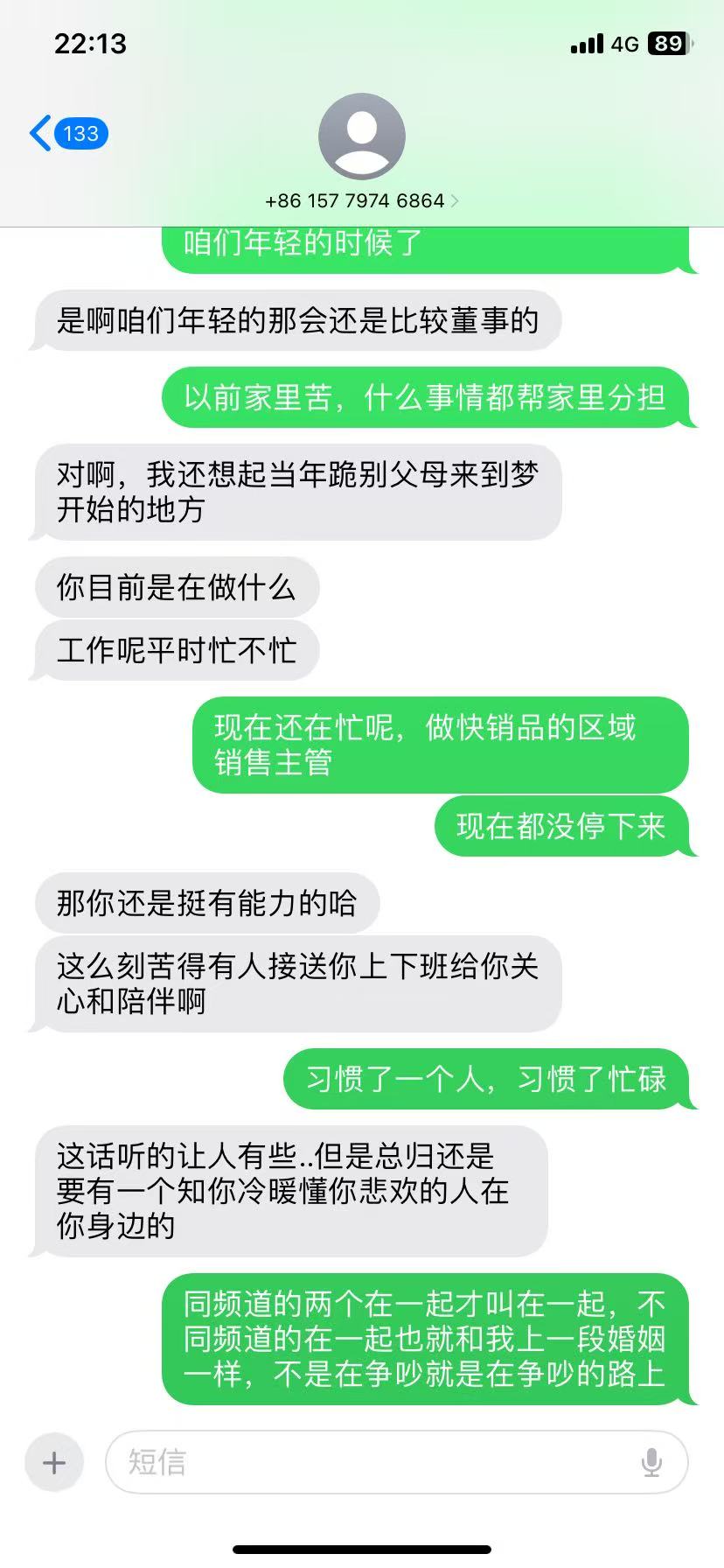The image size is (724, 1568).
Task: Go back to the messages list
Action: tap(66, 134)
